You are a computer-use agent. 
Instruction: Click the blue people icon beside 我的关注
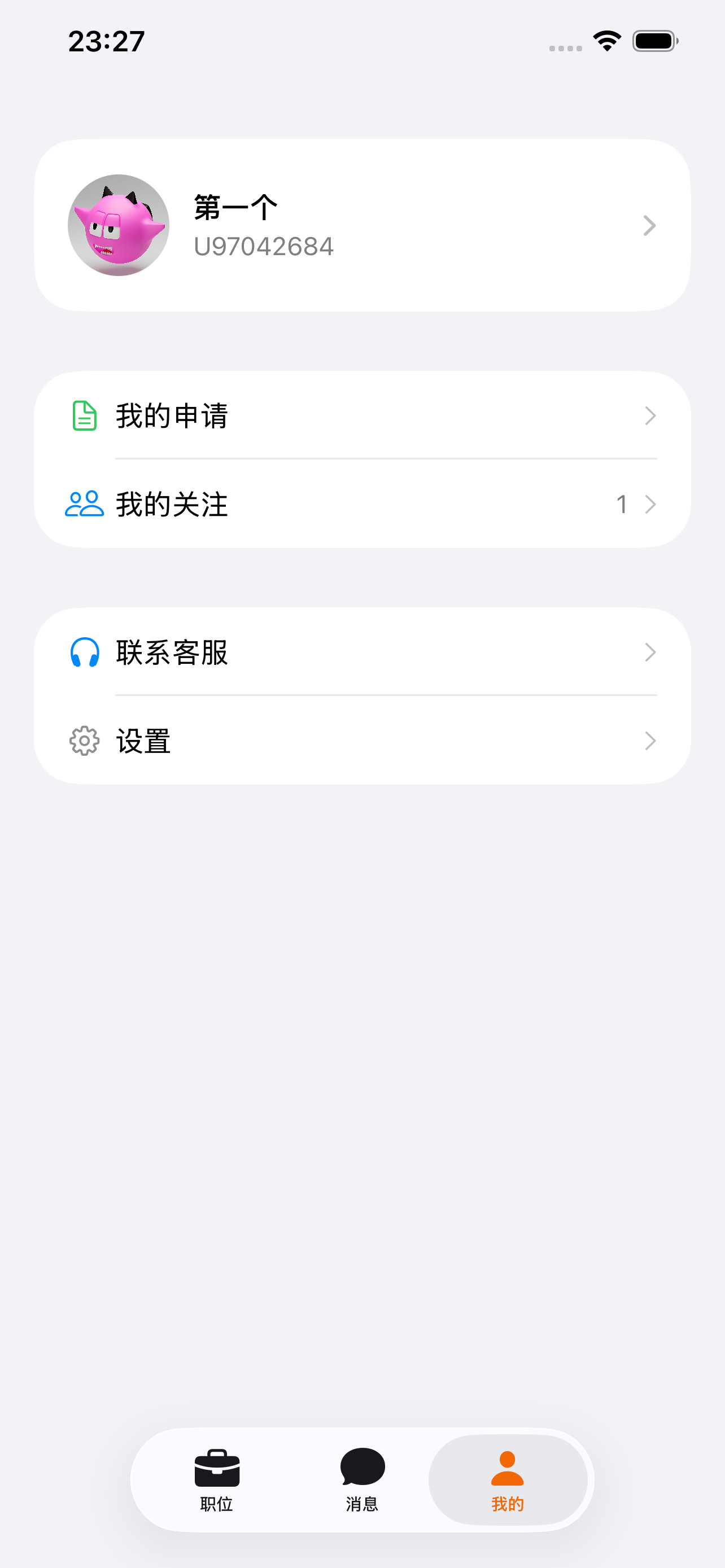84,503
